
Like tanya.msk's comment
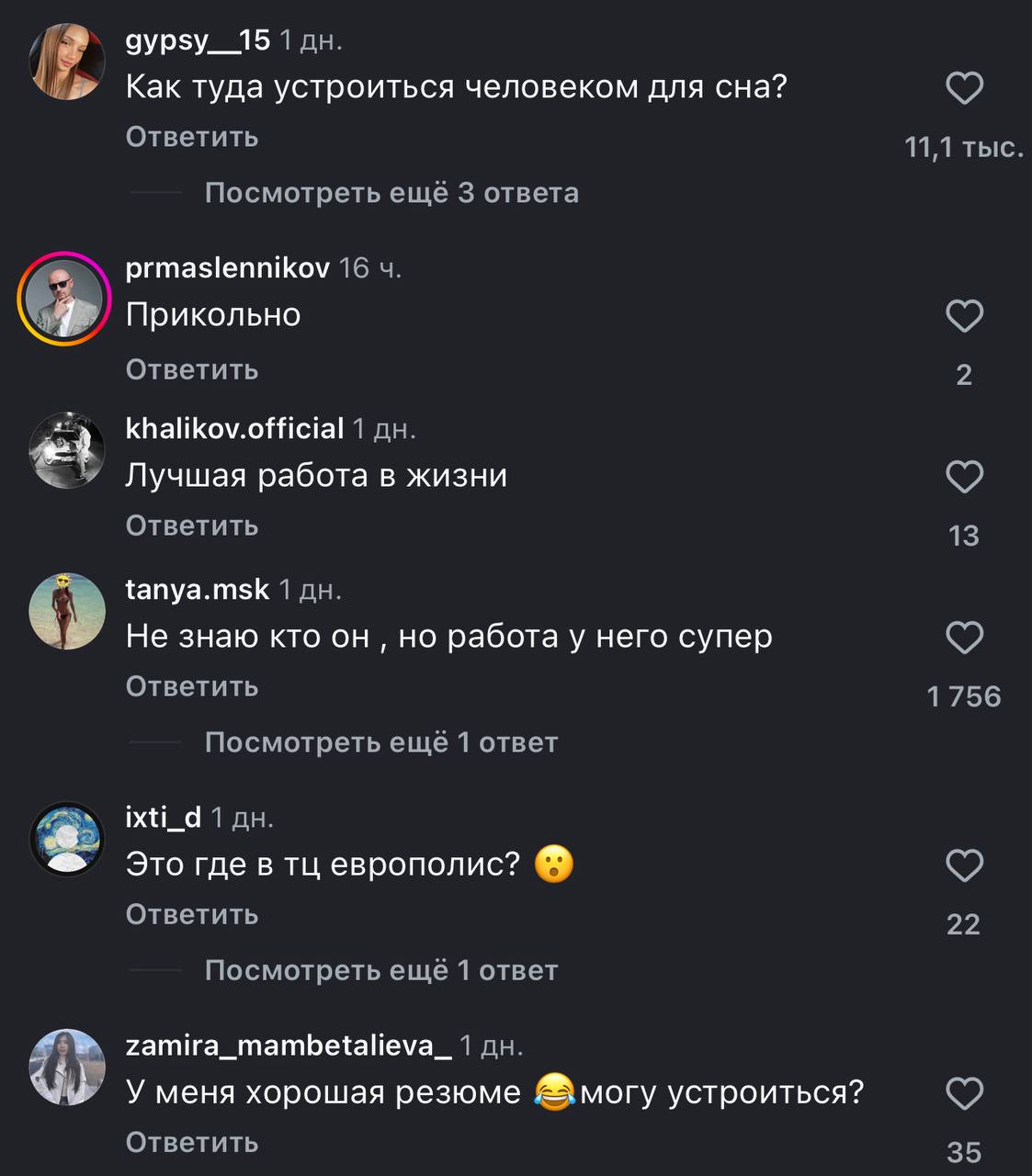point(964,638)
